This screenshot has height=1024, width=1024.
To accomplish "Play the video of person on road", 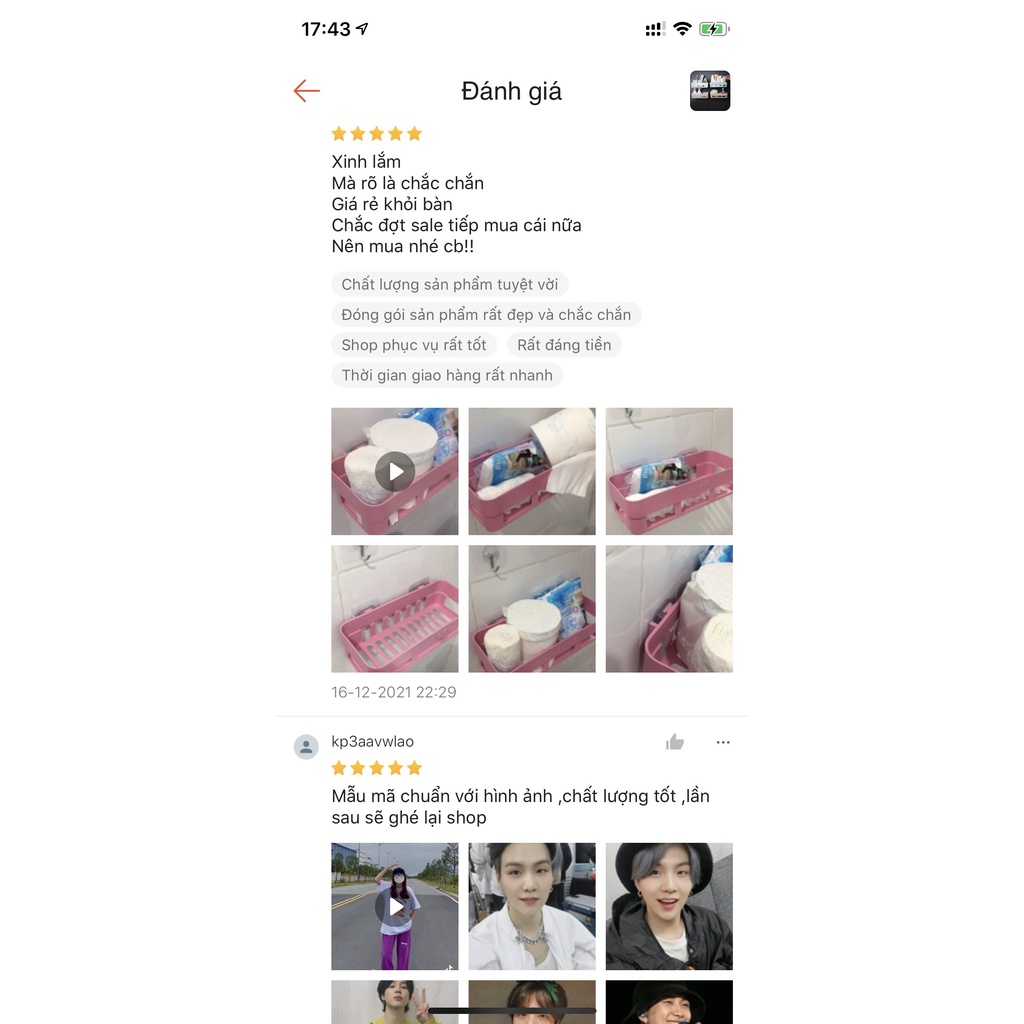I will [394, 906].
